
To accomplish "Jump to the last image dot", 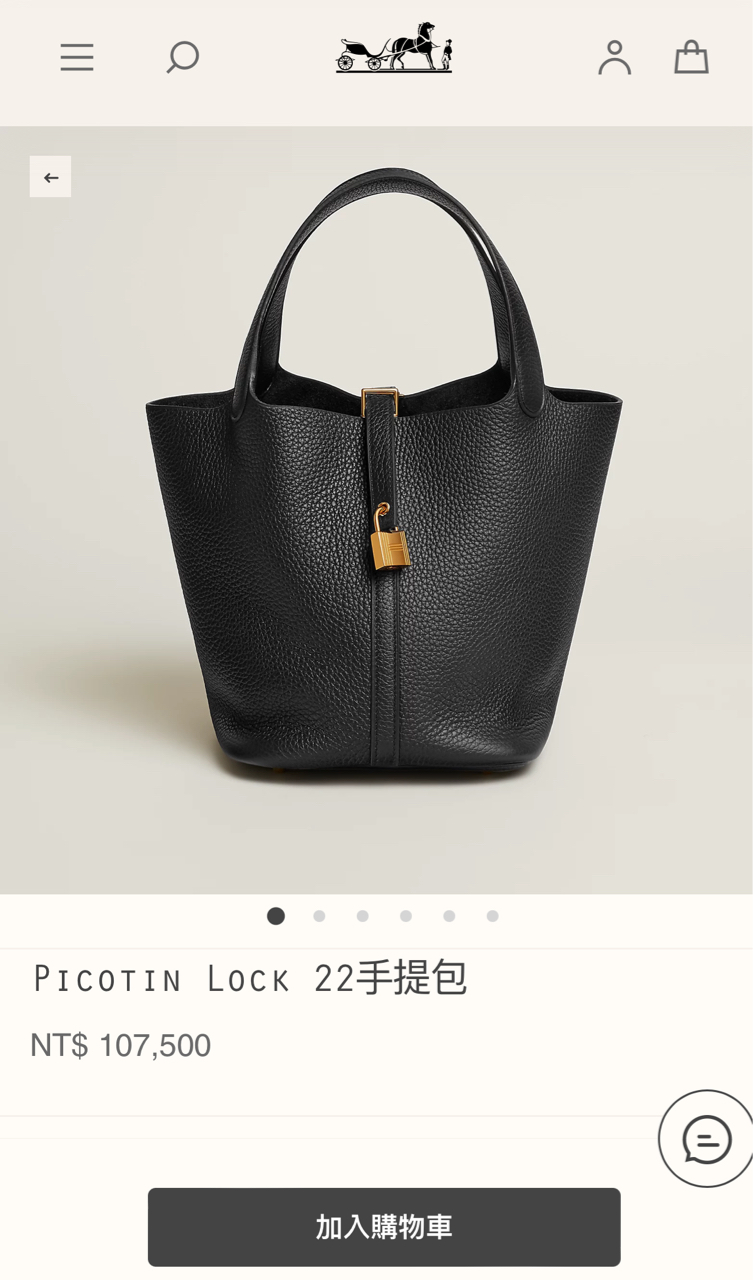I will [492, 916].
